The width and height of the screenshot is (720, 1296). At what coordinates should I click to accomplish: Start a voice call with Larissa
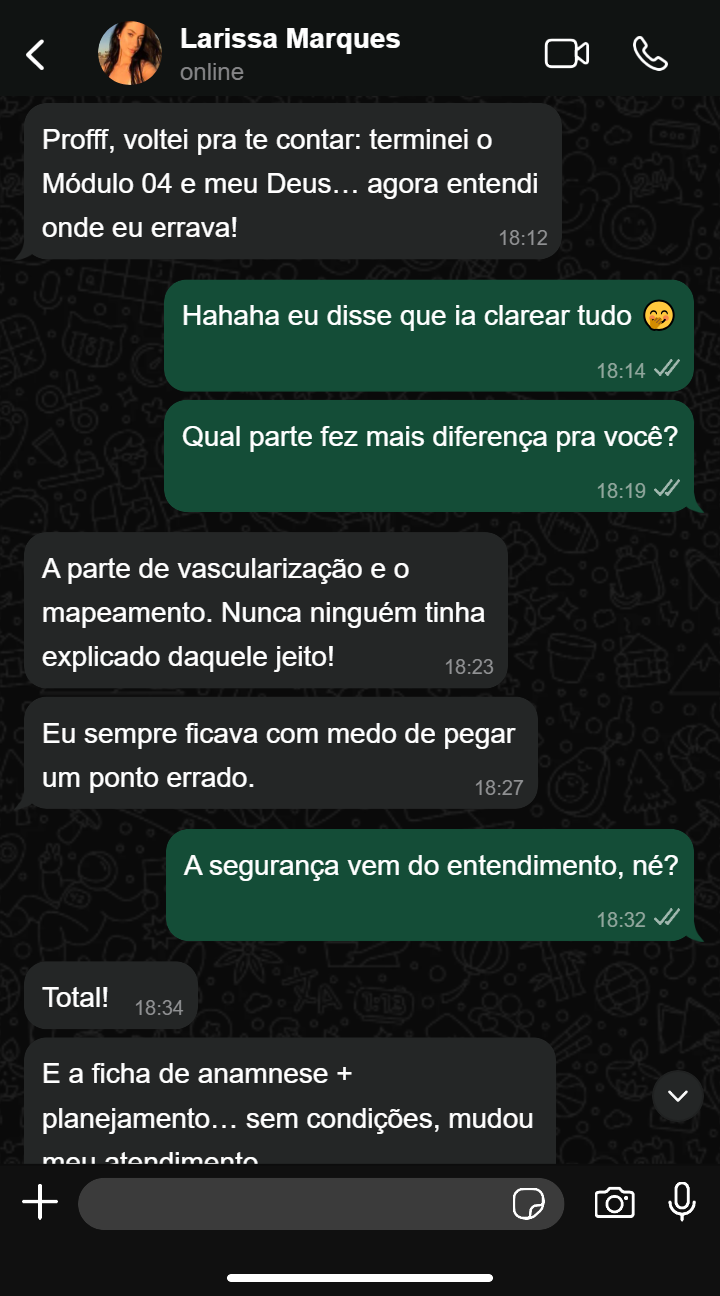(650, 54)
